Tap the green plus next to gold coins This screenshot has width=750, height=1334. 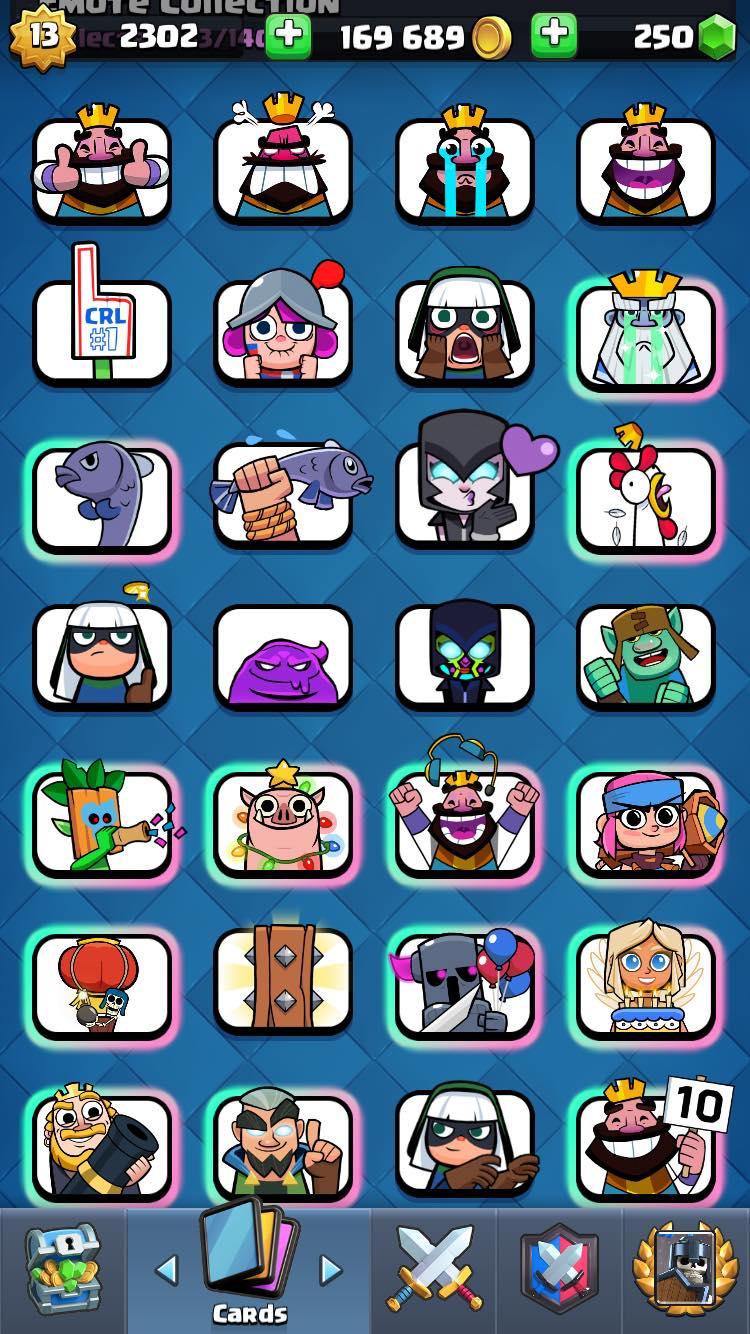pyautogui.click(x=554, y=36)
